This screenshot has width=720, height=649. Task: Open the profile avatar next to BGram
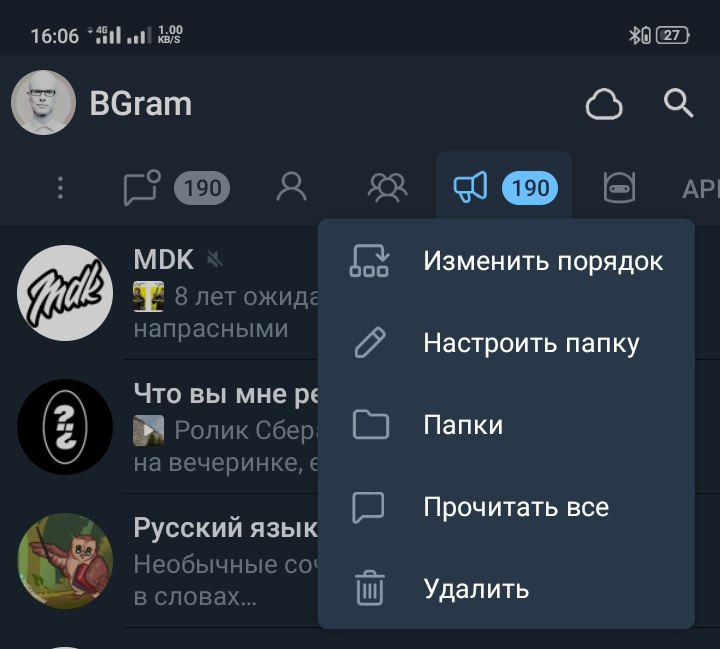click(43, 103)
